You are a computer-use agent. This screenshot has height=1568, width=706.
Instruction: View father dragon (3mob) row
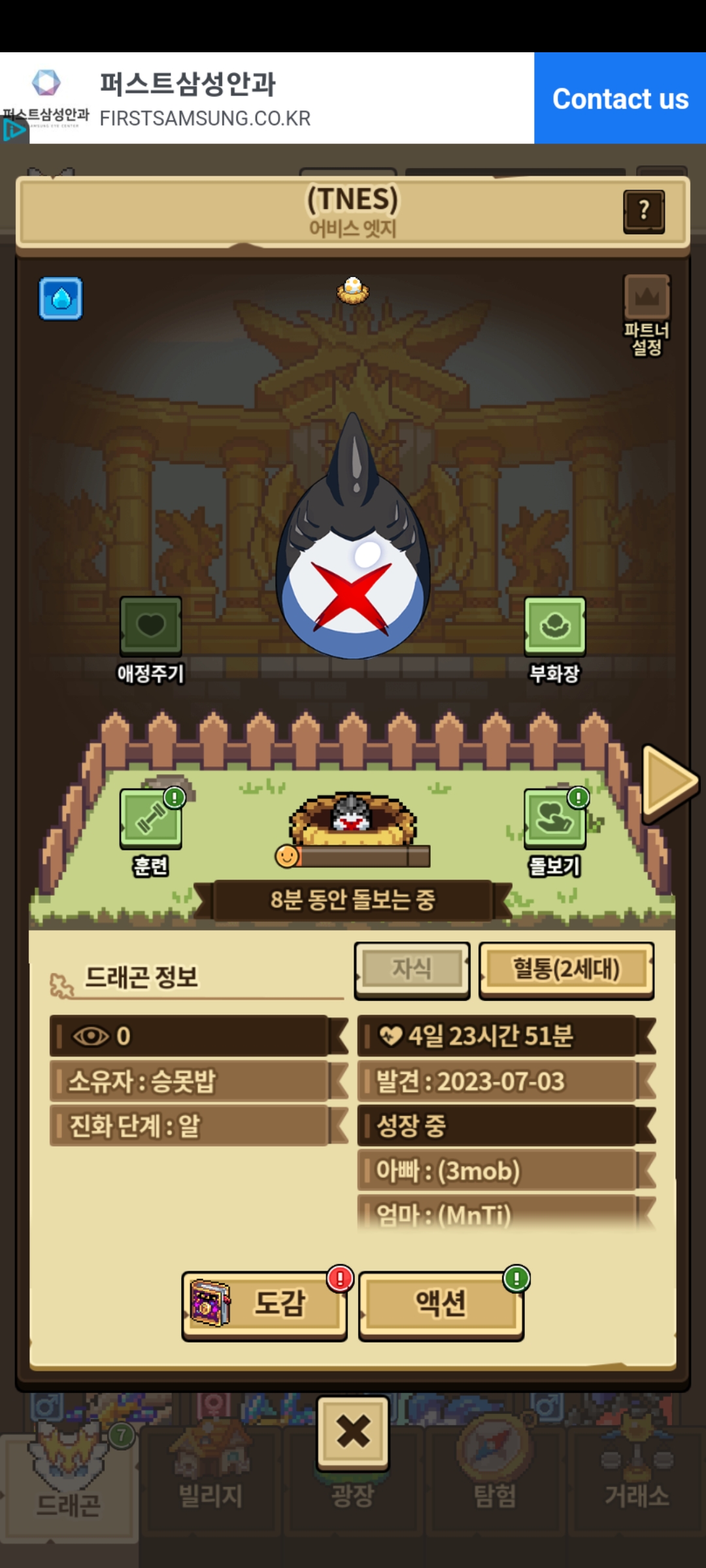click(498, 1171)
